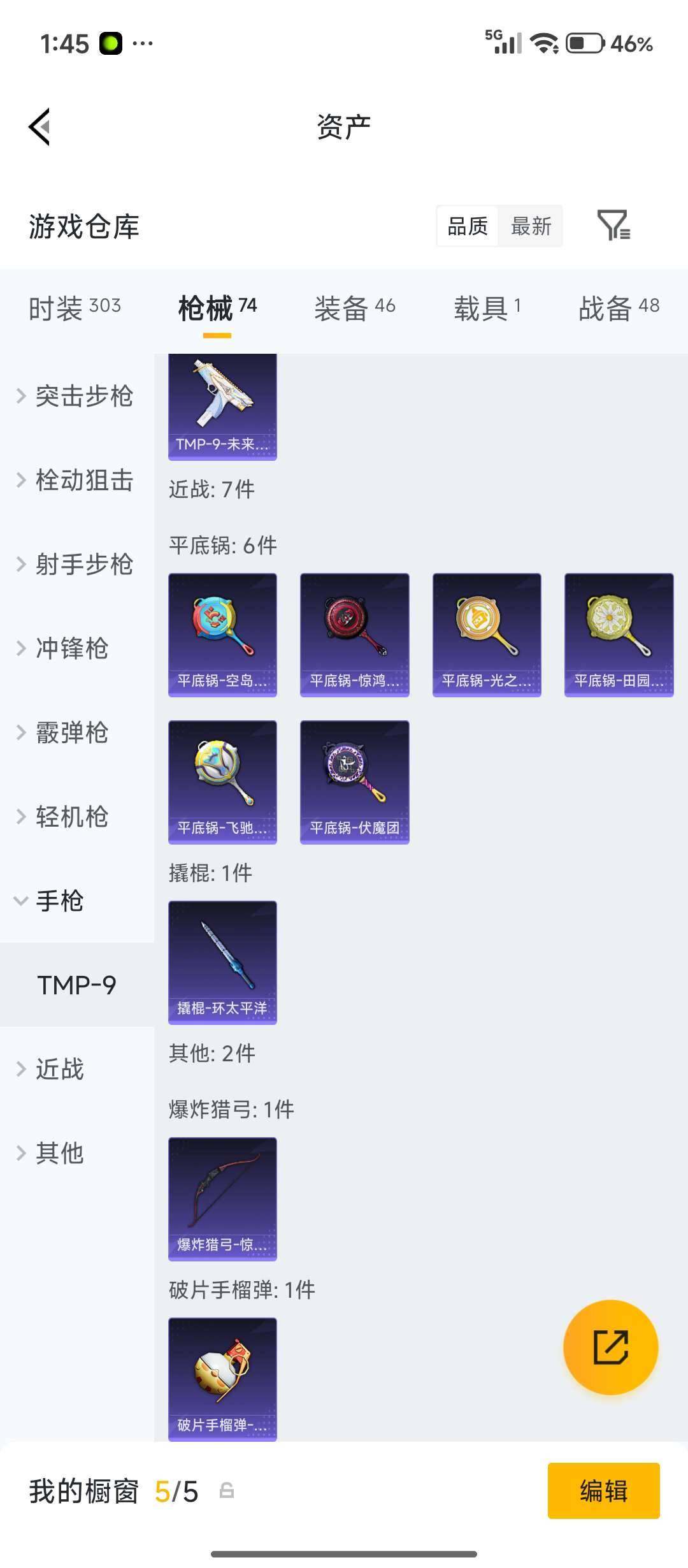Tap the 编辑 button
The image size is (688, 1568).
(x=603, y=1492)
